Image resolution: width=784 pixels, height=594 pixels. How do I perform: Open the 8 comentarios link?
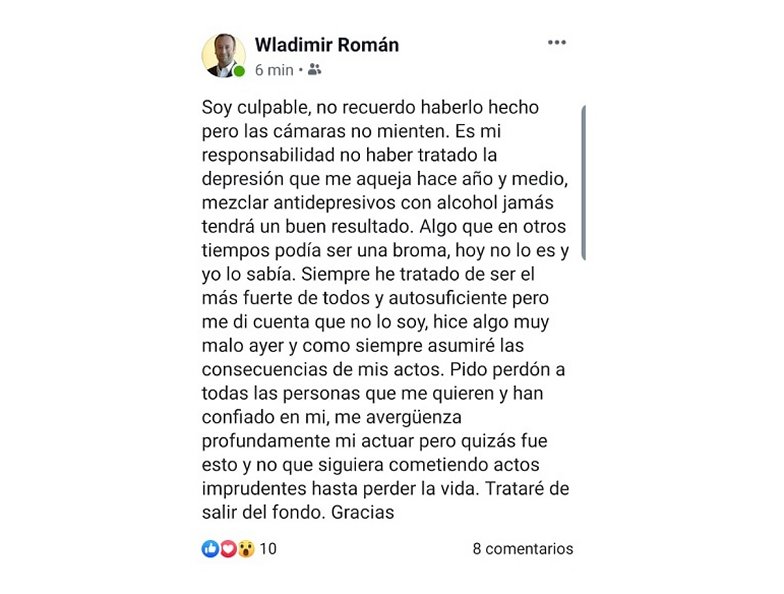[523, 549]
